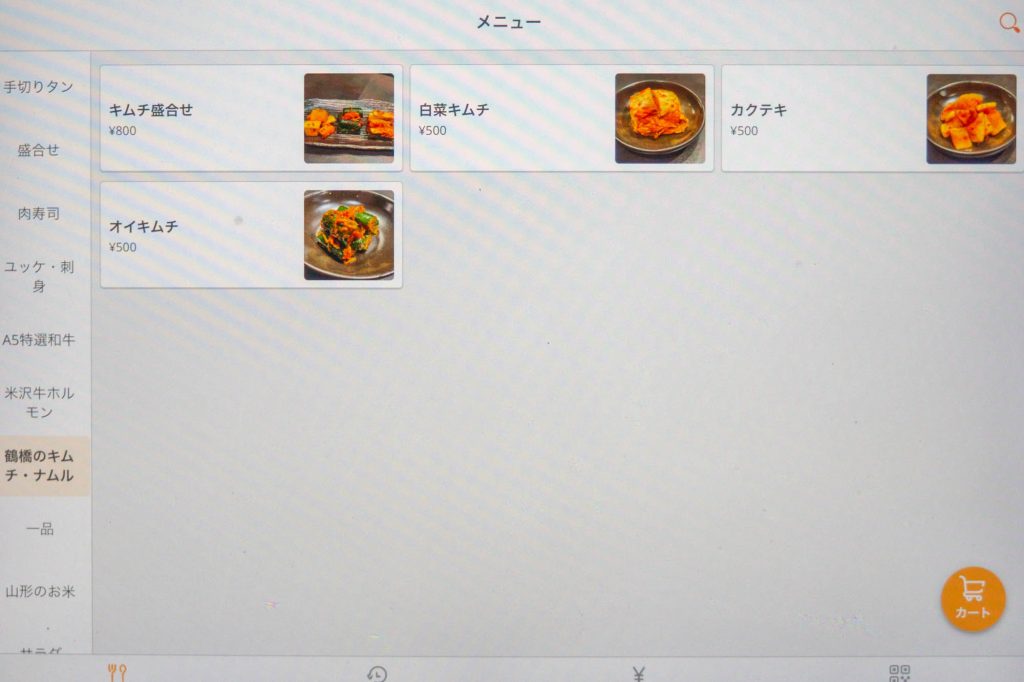Open the orange カート cart button
Image resolution: width=1024 pixels, height=682 pixels.
(x=972, y=599)
